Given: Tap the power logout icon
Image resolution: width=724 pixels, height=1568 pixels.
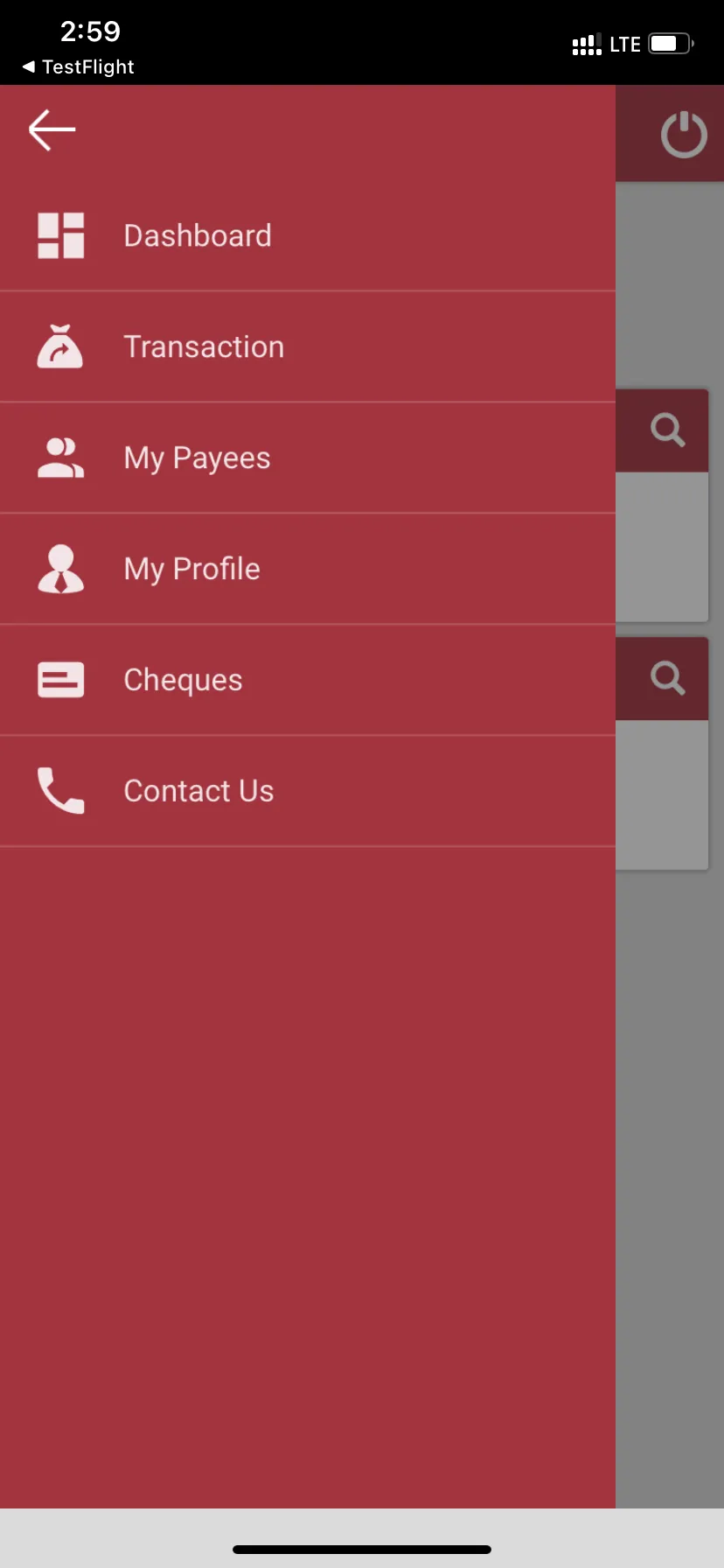Looking at the screenshot, I should [684, 135].
